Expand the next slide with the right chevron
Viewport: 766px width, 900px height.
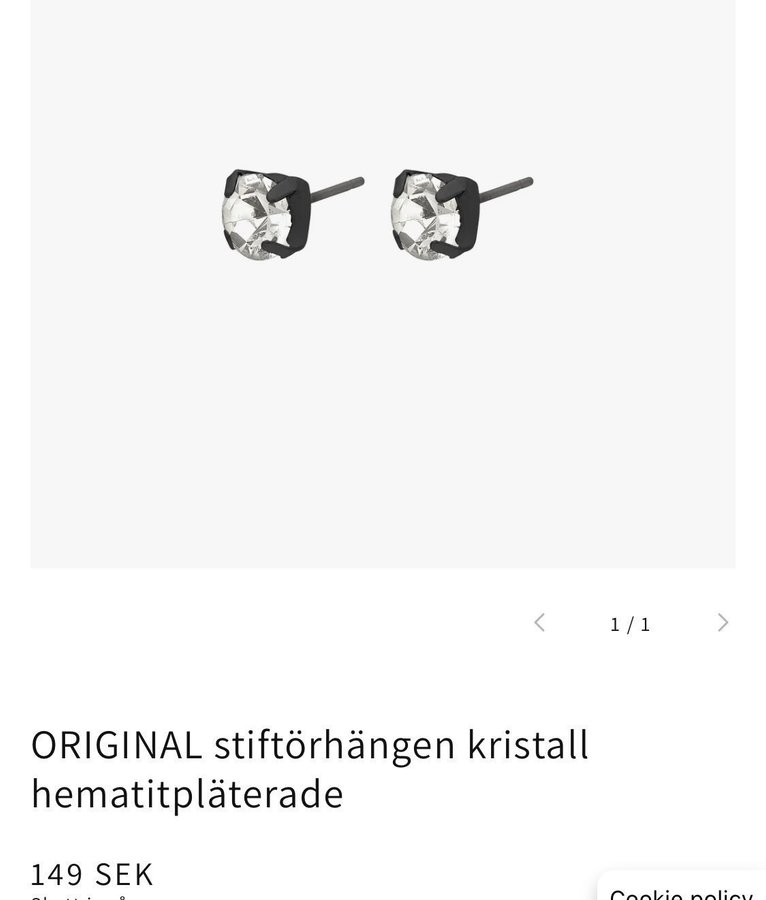[722, 623]
